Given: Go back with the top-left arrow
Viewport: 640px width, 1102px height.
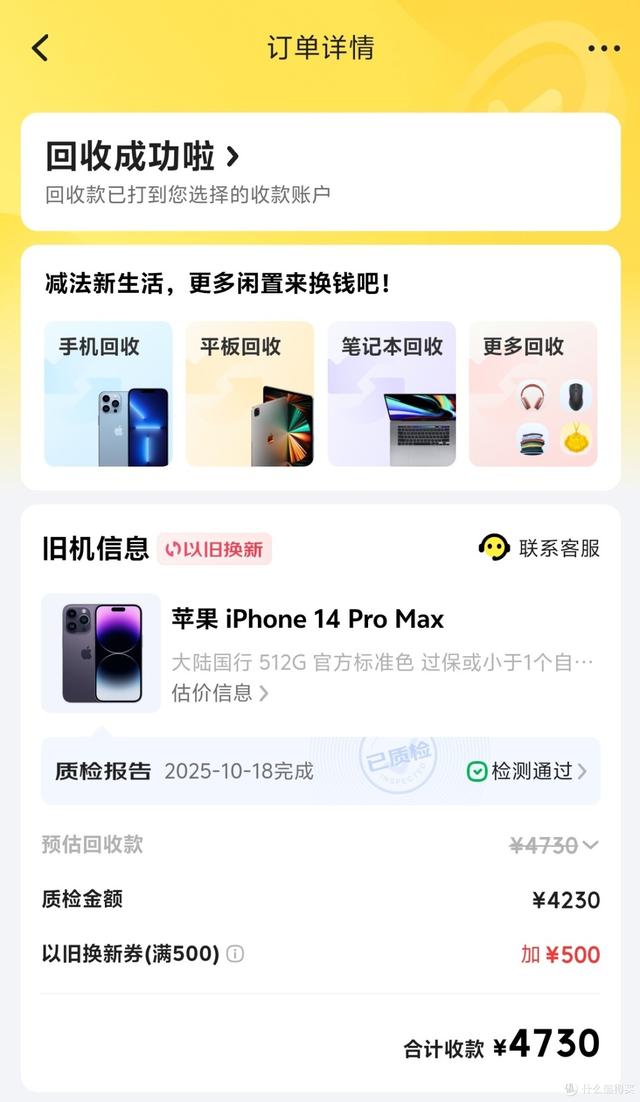Looking at the screenshot, I should coord(40,47).
